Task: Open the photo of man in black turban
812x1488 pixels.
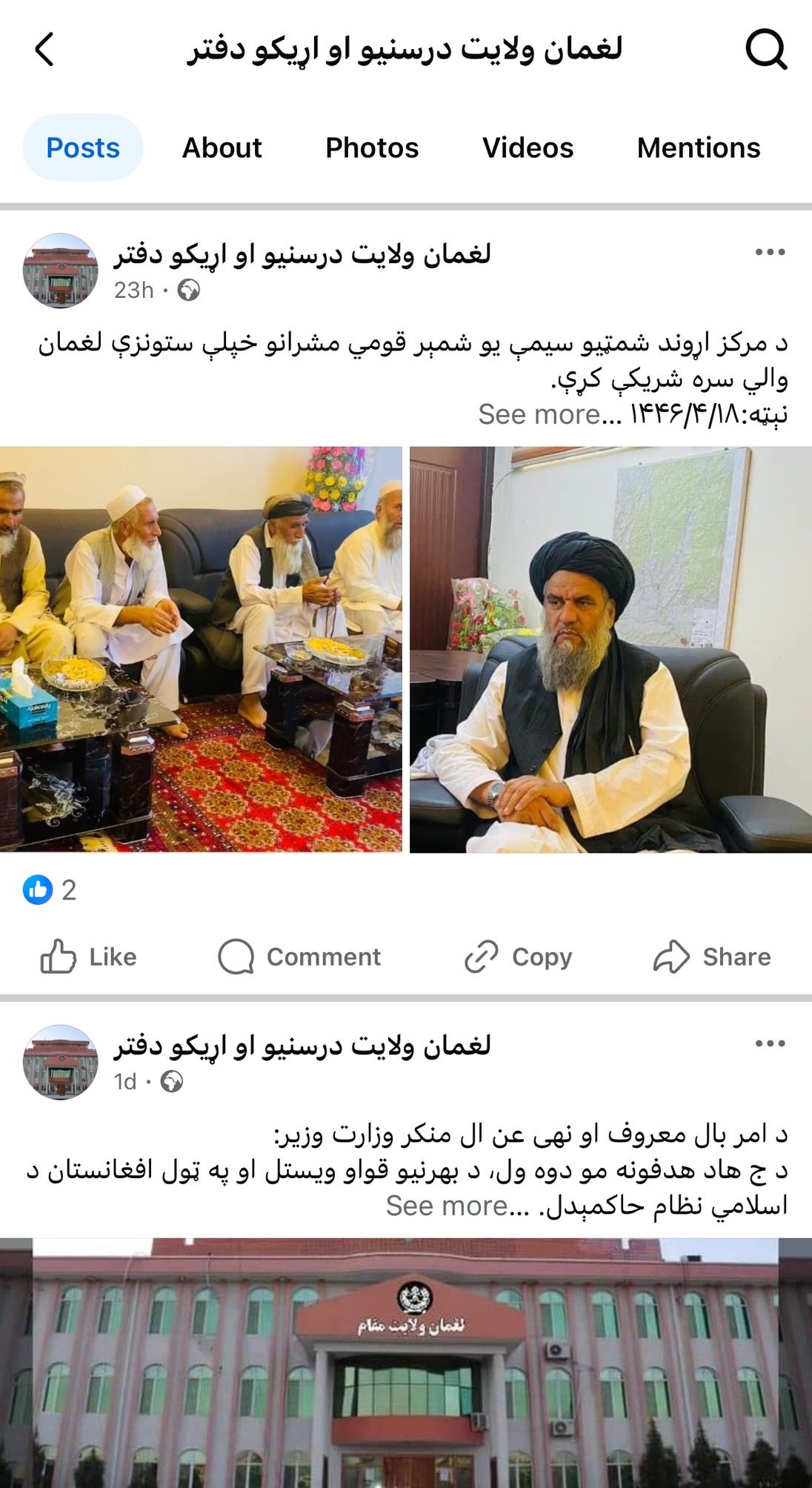Action: tap(610, 649)
